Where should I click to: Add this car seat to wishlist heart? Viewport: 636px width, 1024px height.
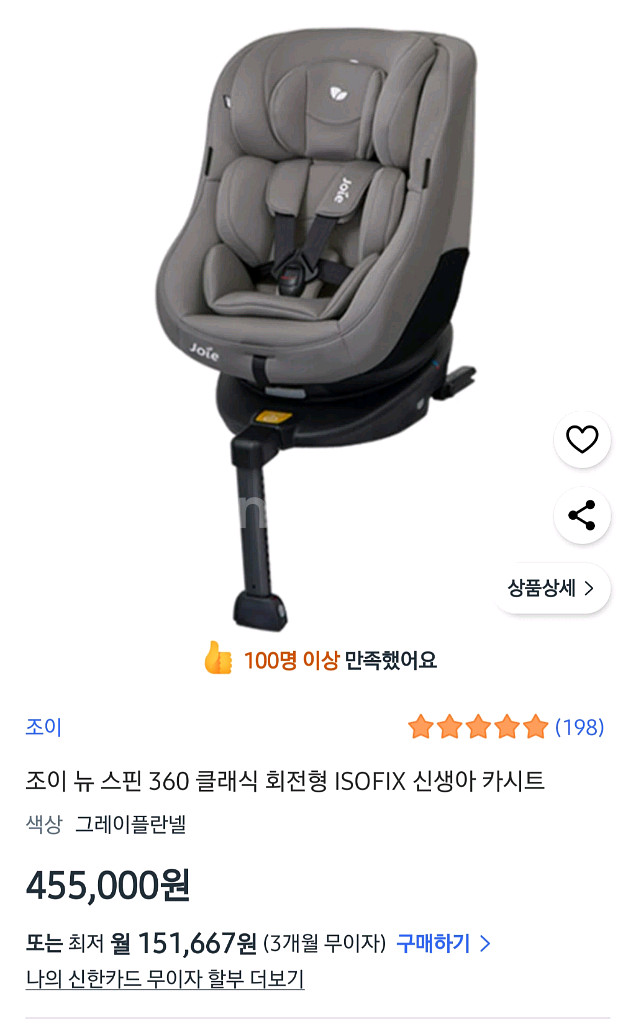point(582,439)
